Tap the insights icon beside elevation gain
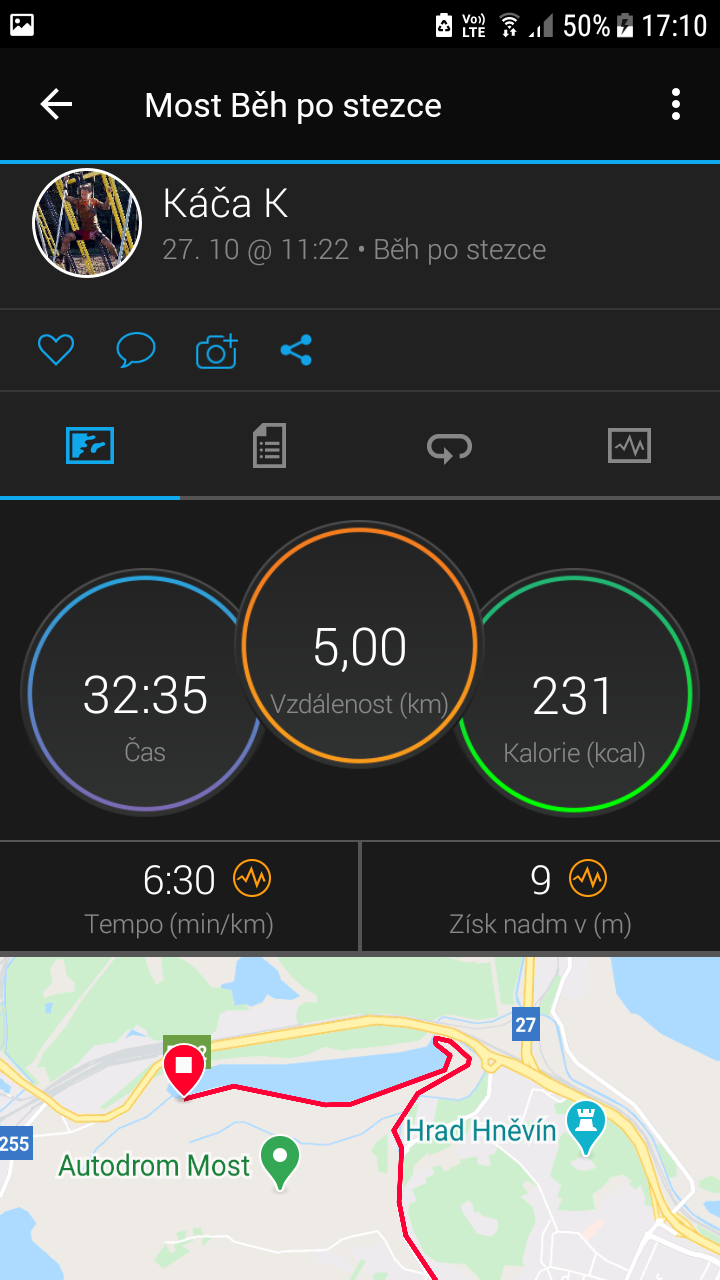The height and width of the screenshot is (1280, 720). click(x=588, y=879)
